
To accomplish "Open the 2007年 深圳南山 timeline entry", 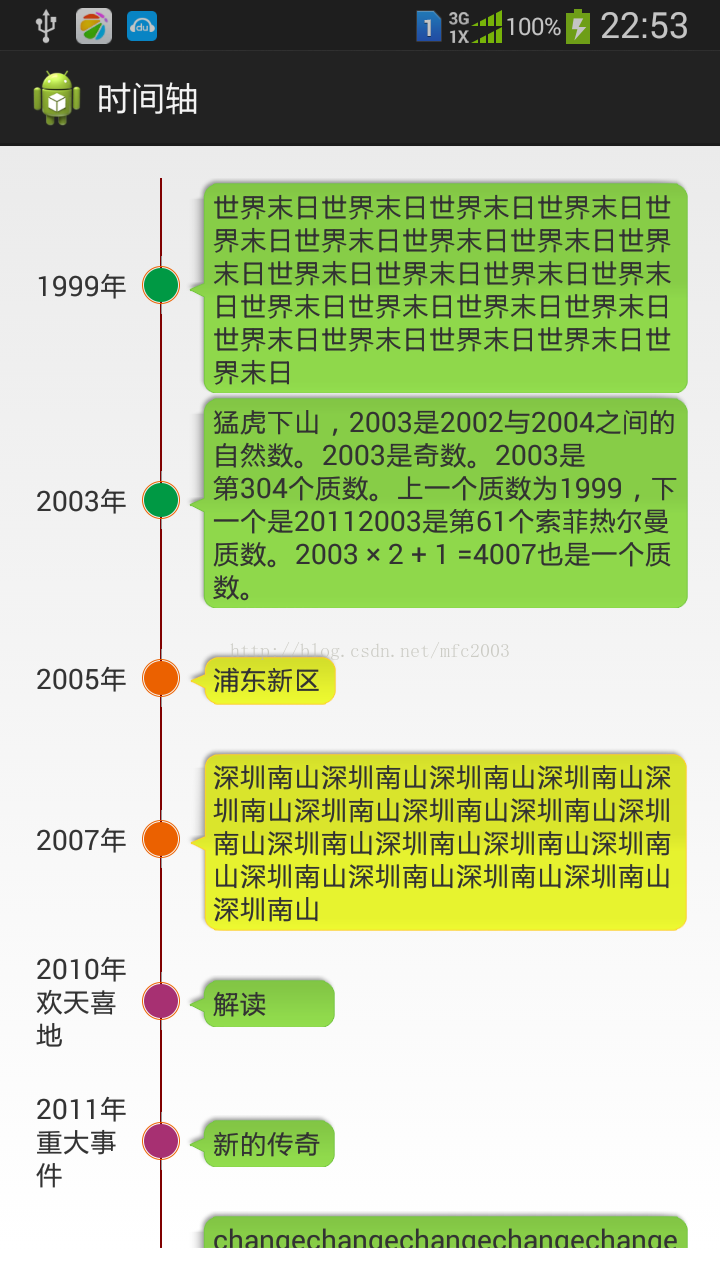I will pyautogui.click(x=445, y=841).
